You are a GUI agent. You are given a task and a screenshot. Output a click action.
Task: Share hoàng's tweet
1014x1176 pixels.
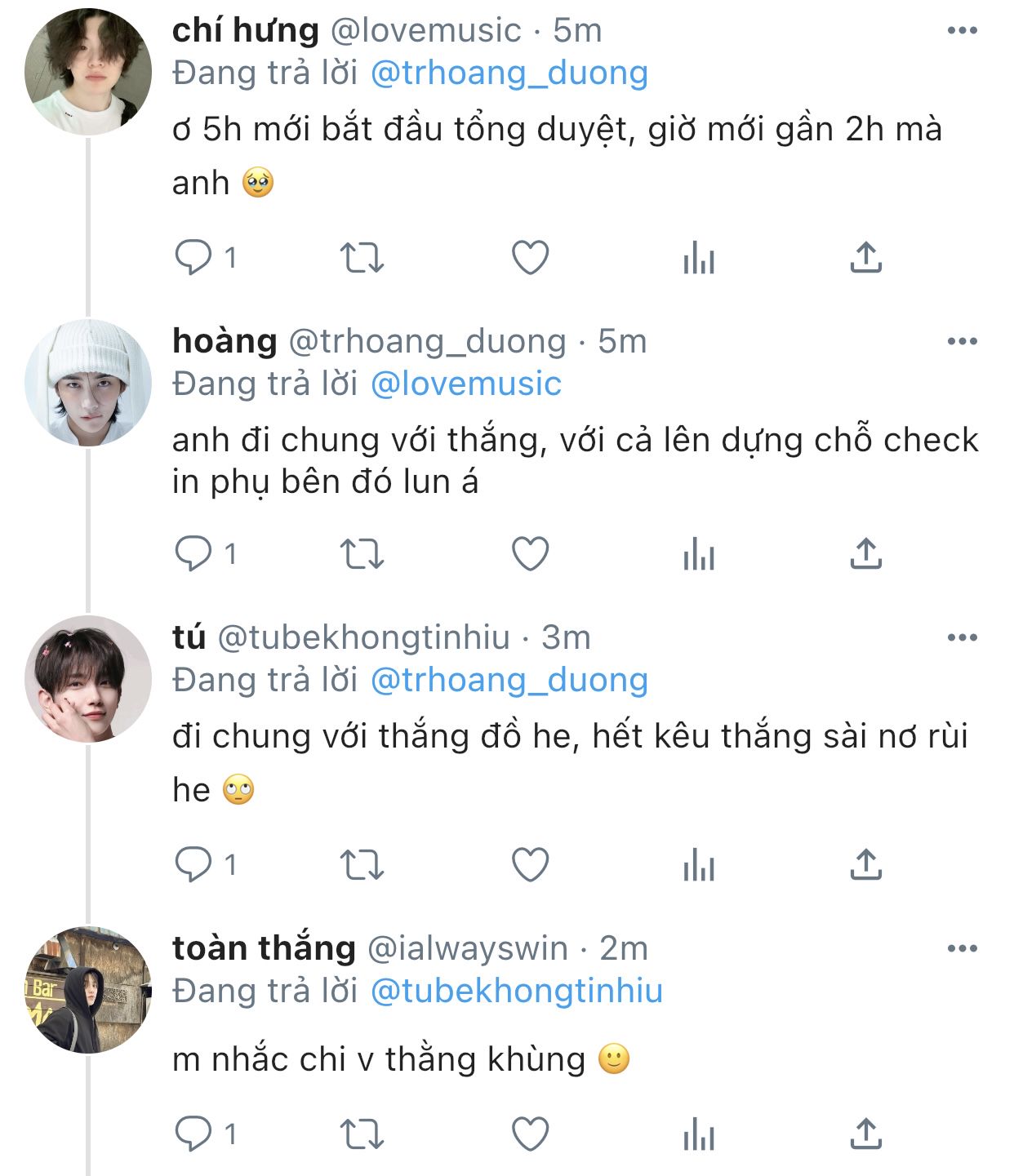pyautogui.click(x=865, y=554)
